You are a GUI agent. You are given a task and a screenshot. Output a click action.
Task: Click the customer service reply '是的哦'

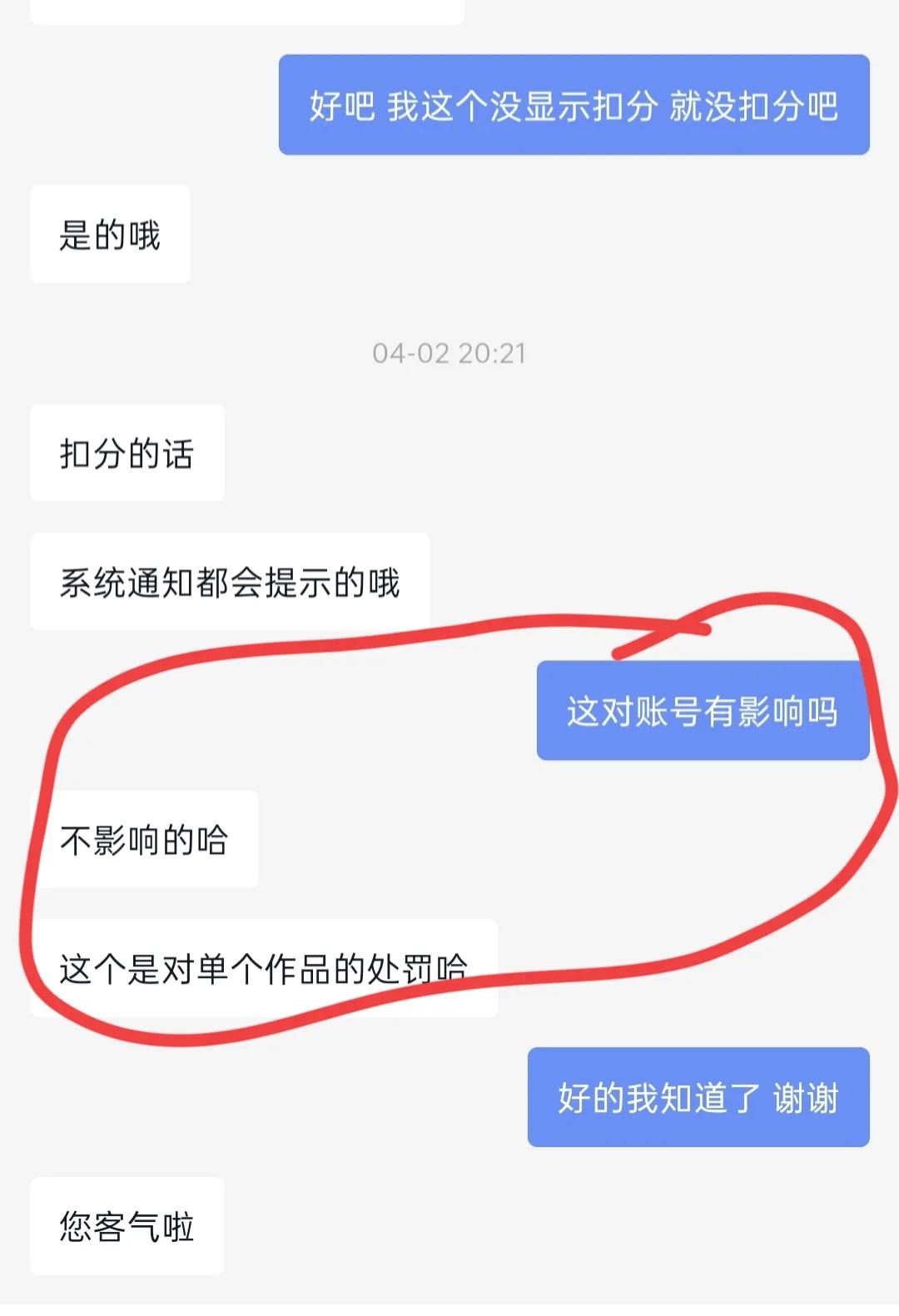108,235
